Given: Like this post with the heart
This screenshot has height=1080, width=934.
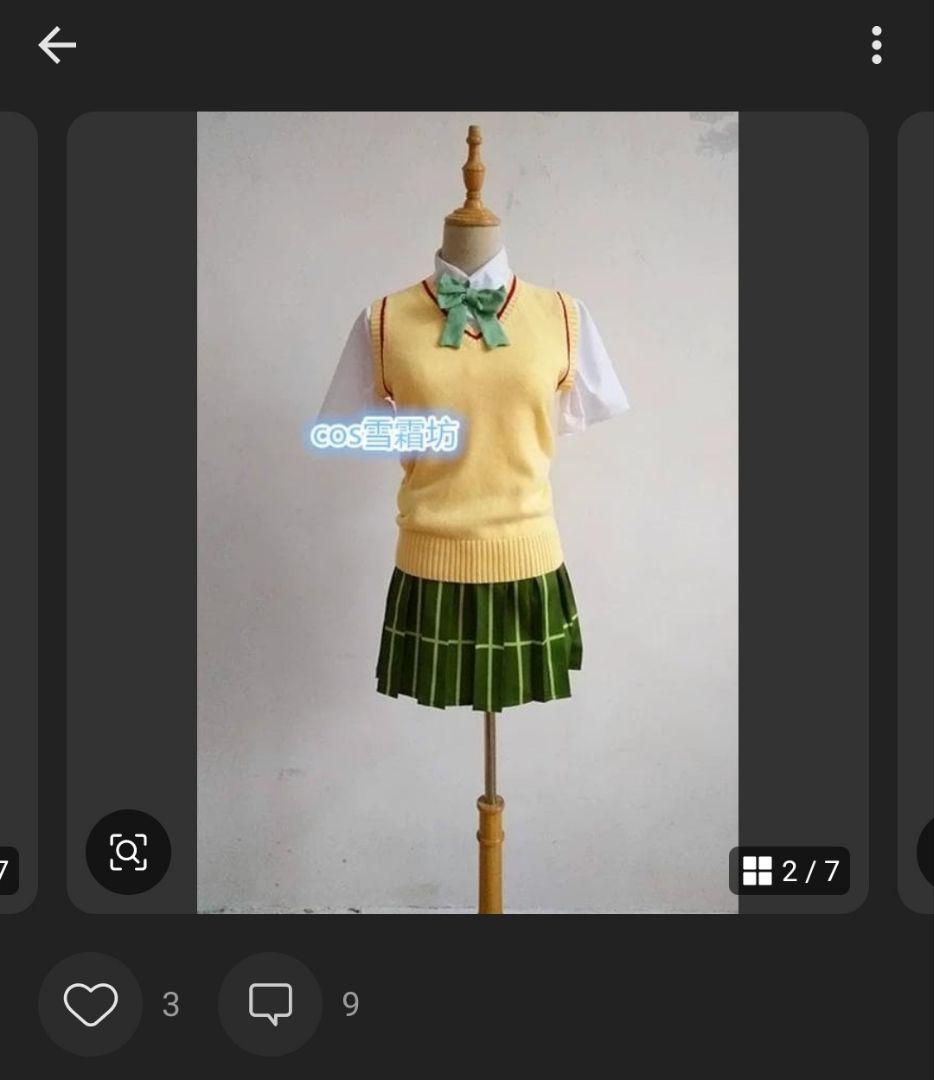Looking at the screenshot, I should (91, 1004).
